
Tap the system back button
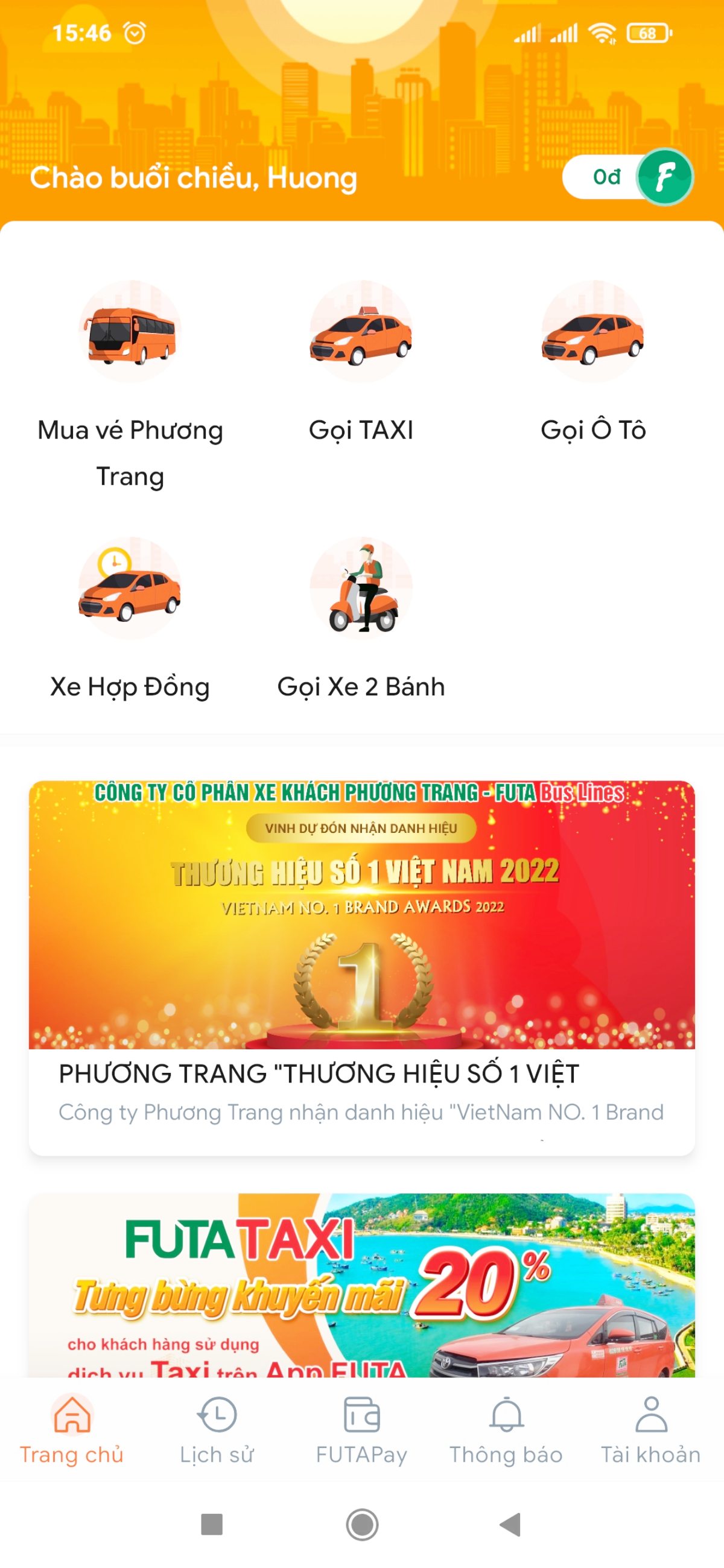tap(510, 1524)
